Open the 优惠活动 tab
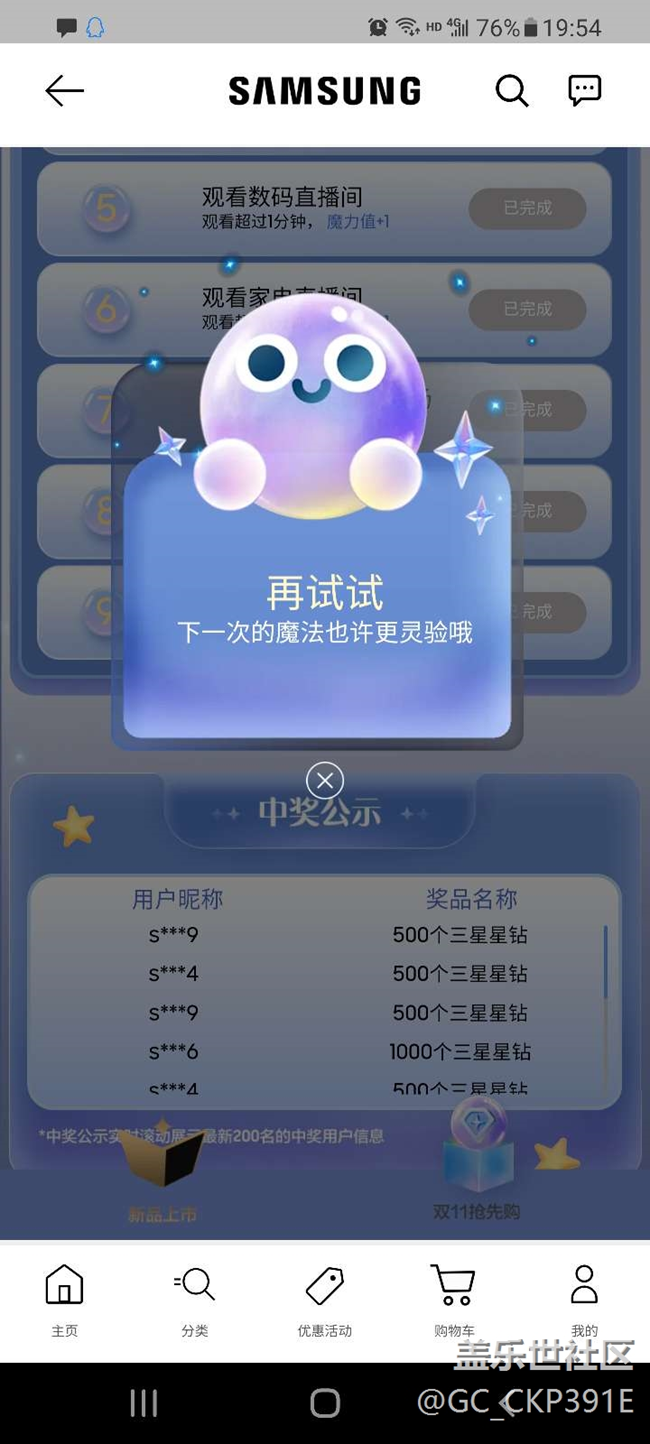Viewport: 650px width, 1444px height. [325, 1298]
